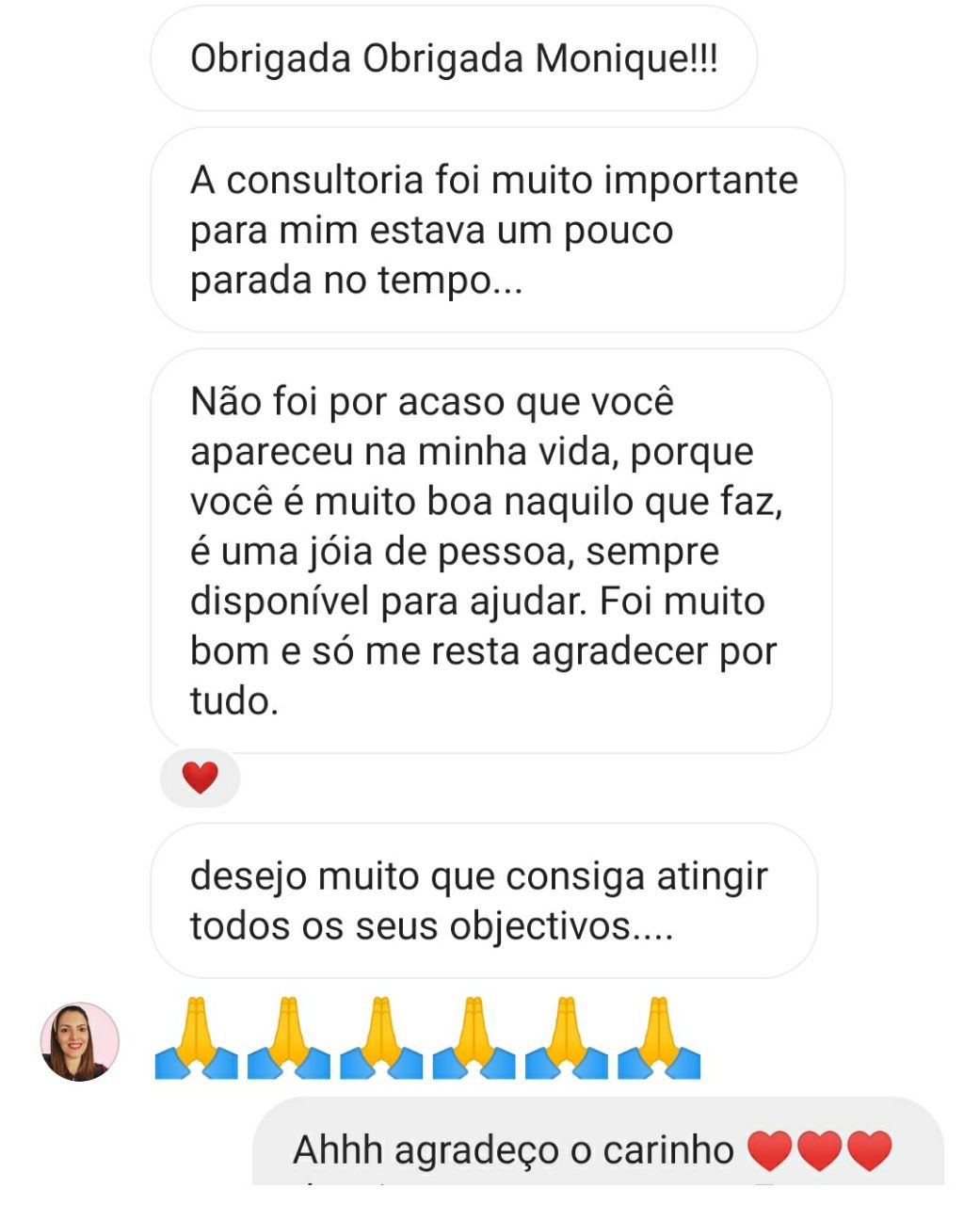Open the sender's profile picture
The image size is (980, 1205).
79,1041
